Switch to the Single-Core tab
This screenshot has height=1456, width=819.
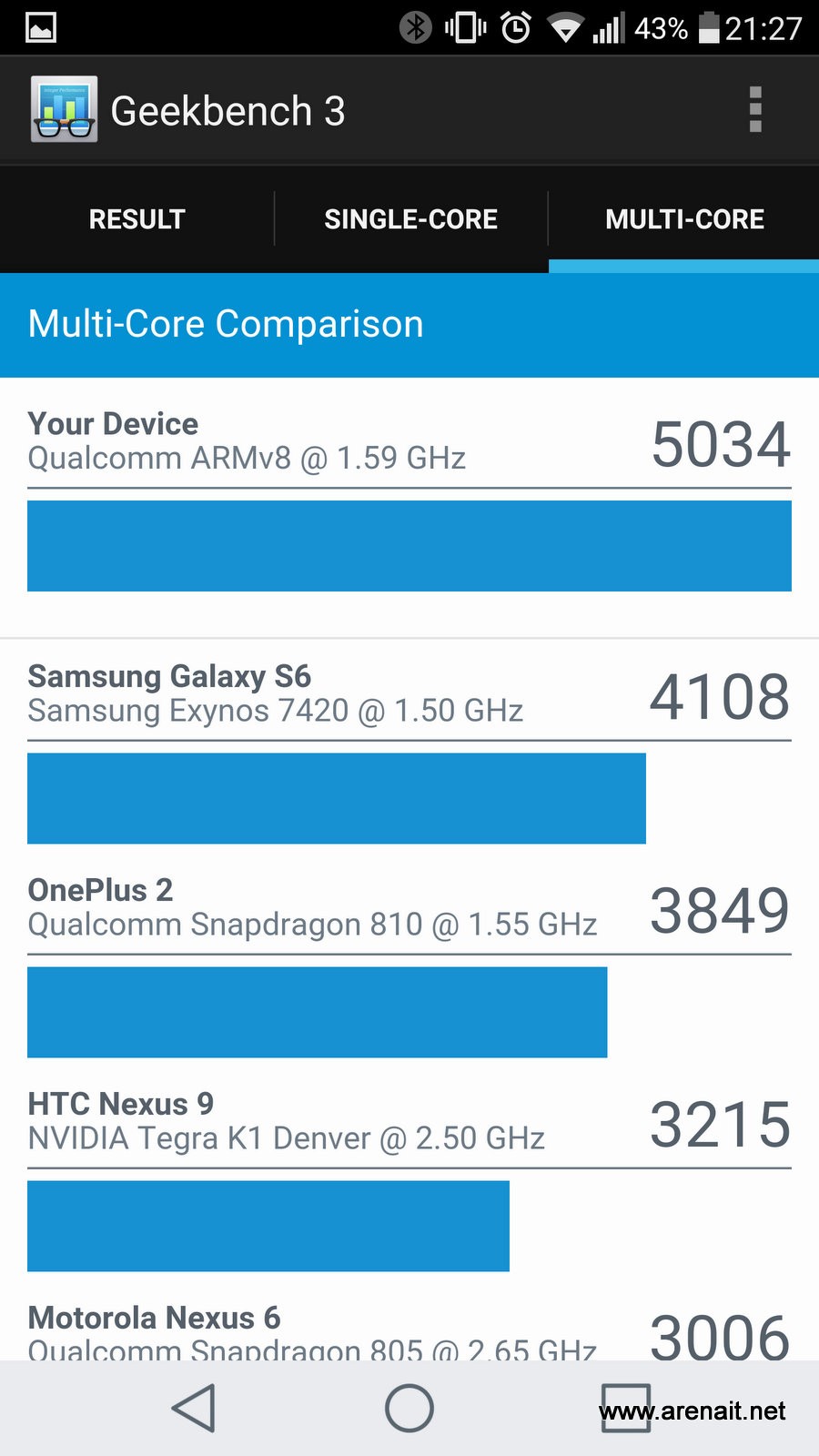coord(410,219)
